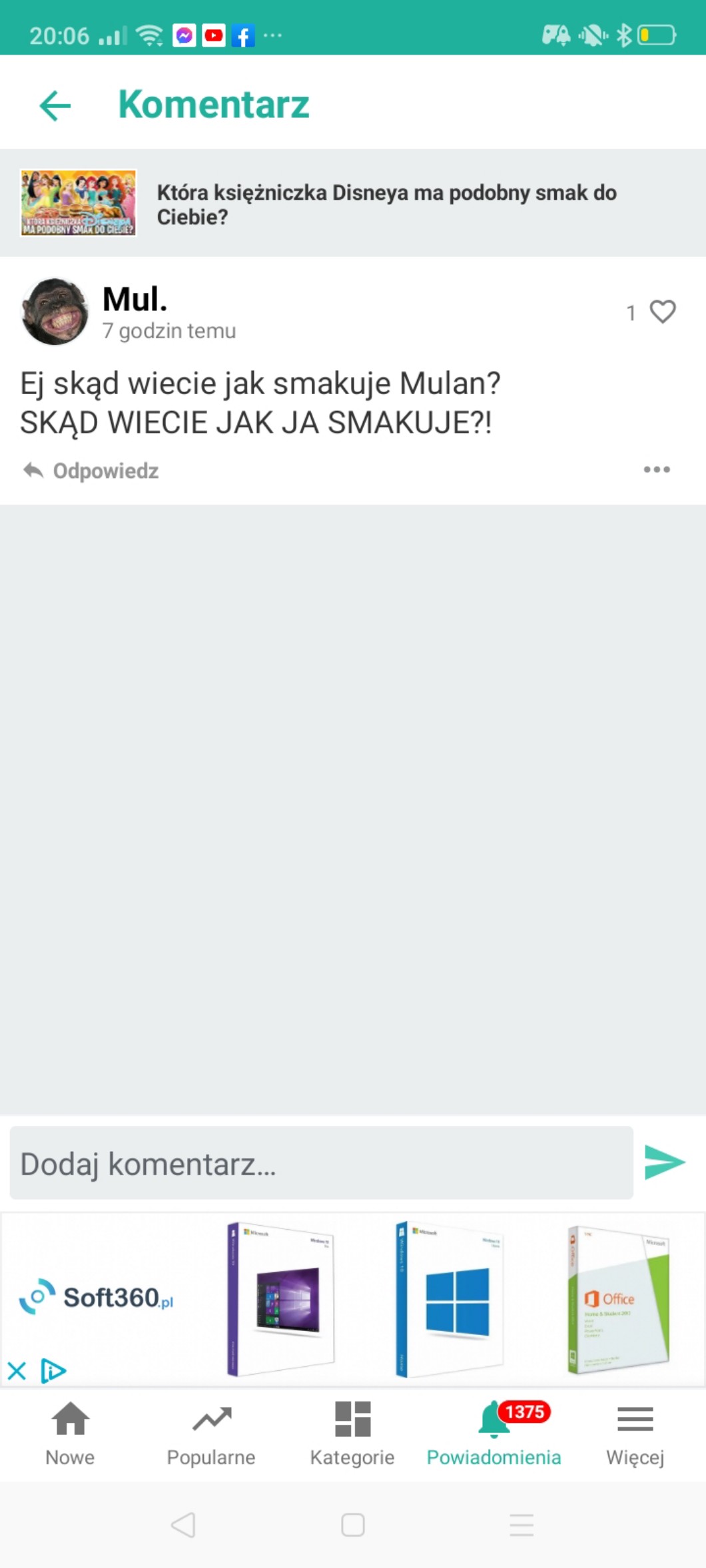Open the Kategorie tab
Image resolution: width=706 pixels, height=1568 pixels.
352,1432
